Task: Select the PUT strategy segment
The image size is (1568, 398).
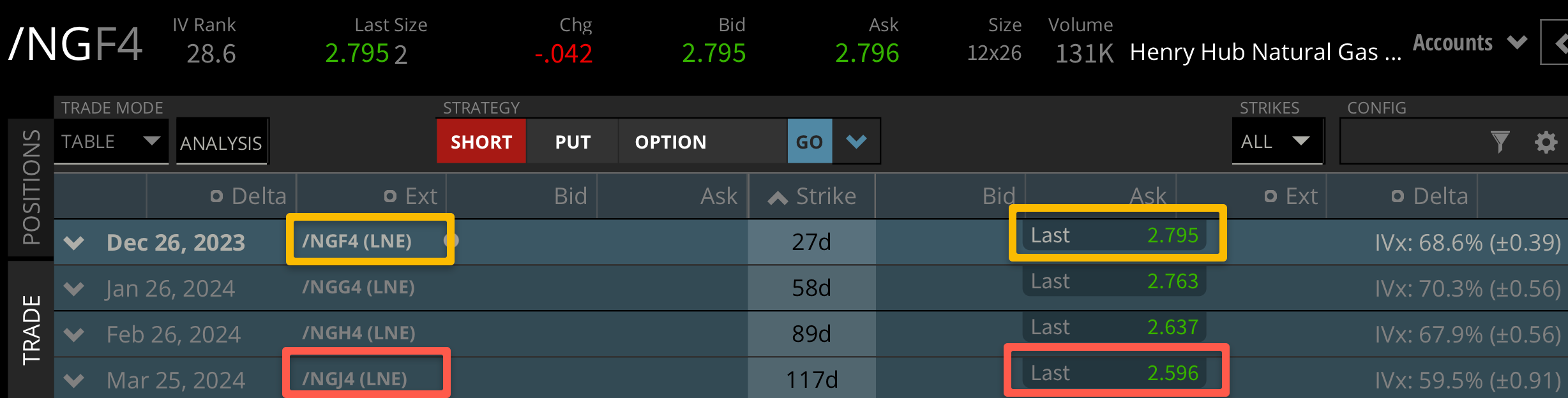Action: [573, 142]
